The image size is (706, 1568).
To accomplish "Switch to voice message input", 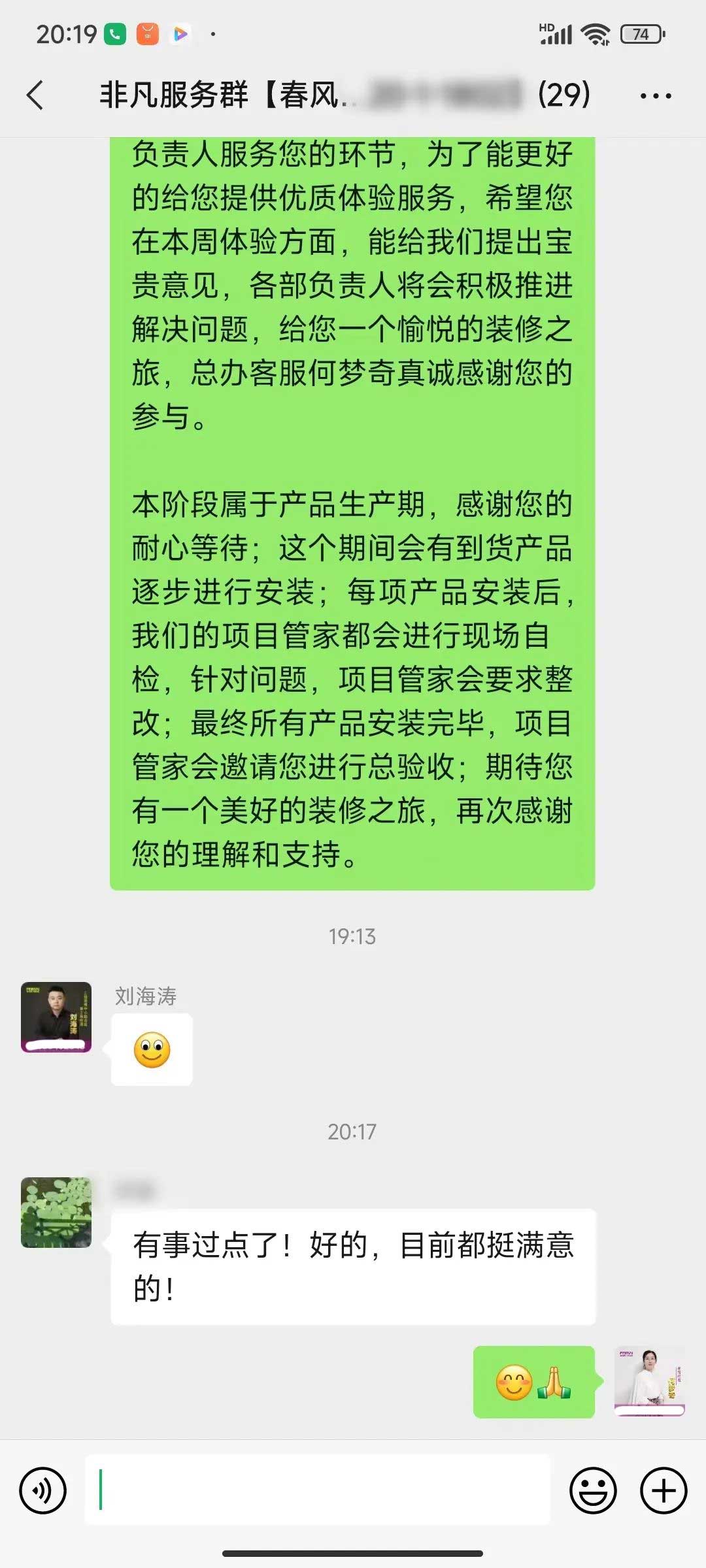I will pyautogui.click(x=43, y=1491).
